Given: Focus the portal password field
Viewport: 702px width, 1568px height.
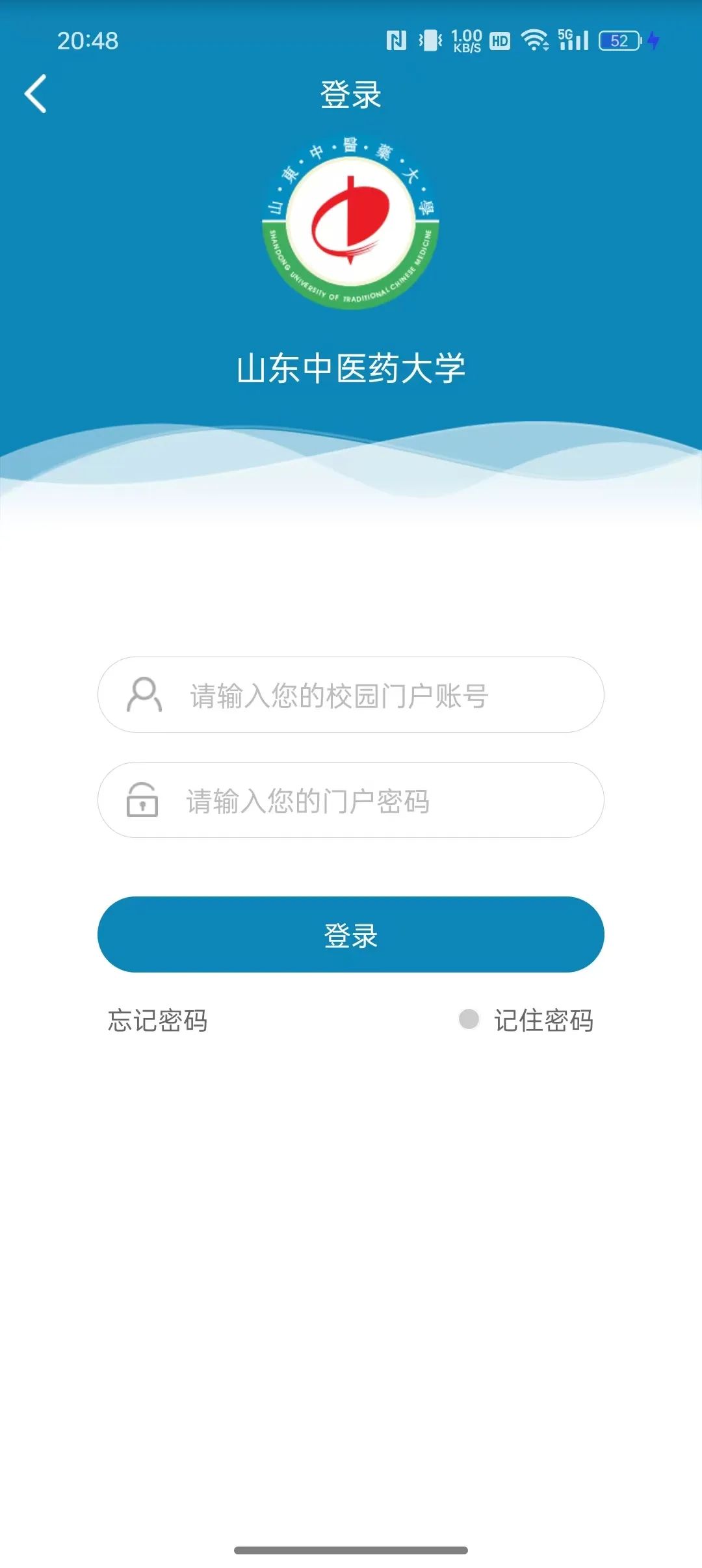Looking at the screenshot, I should coord(351,800).
